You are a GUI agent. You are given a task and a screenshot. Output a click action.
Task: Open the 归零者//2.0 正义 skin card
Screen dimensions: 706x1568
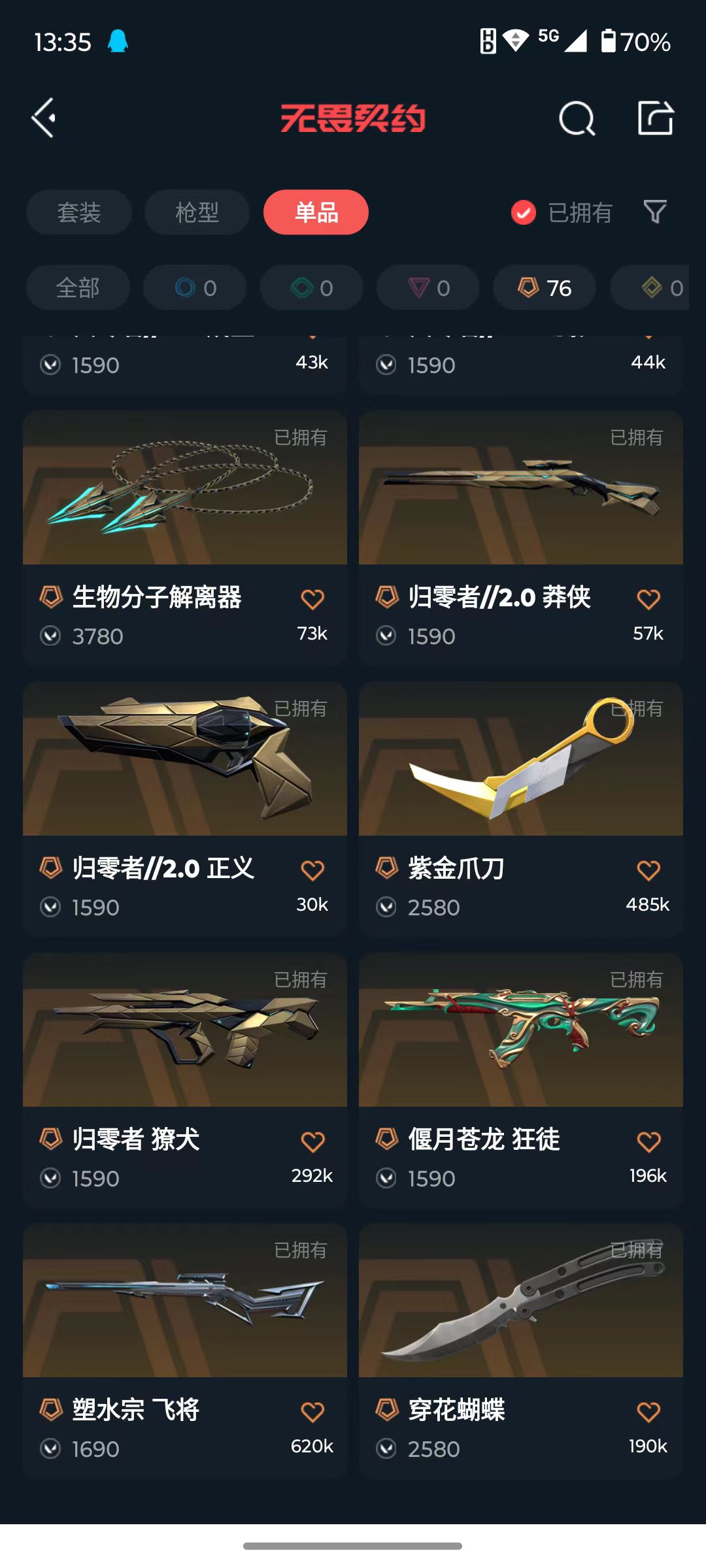(x=185, y=809)
